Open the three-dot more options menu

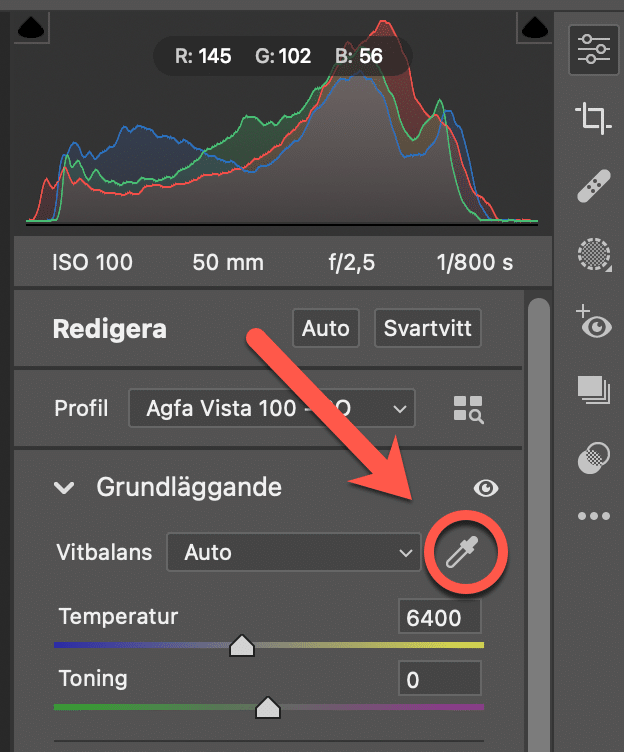click(x=593, y=516)
